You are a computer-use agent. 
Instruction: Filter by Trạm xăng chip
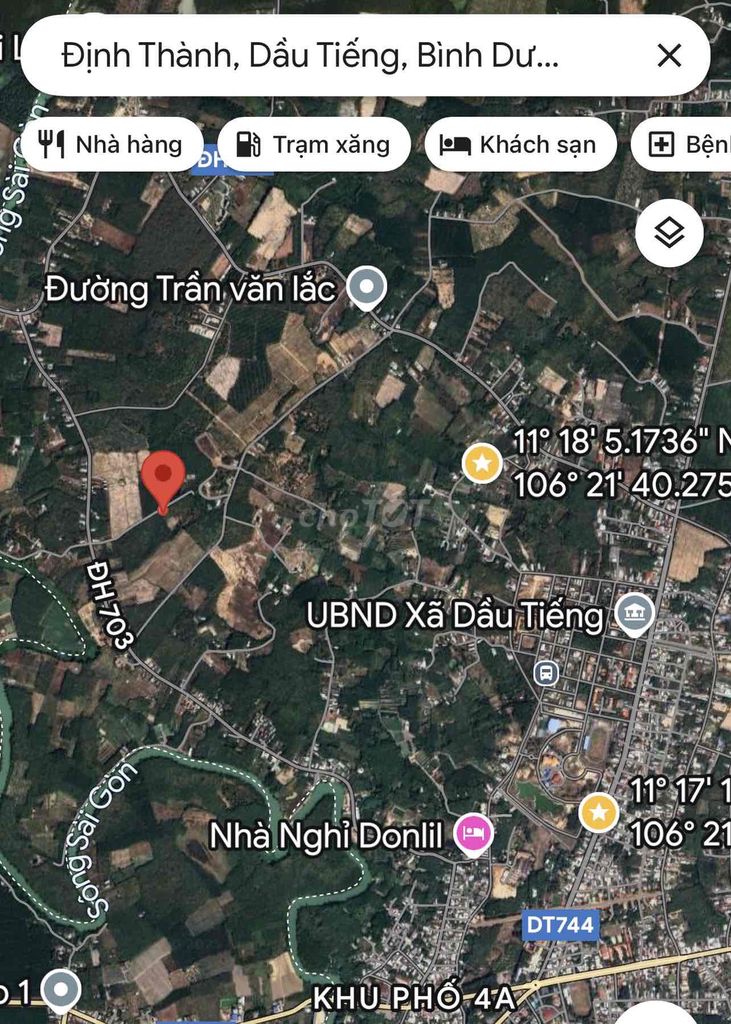pyautogui.click(x=313, y=145)
